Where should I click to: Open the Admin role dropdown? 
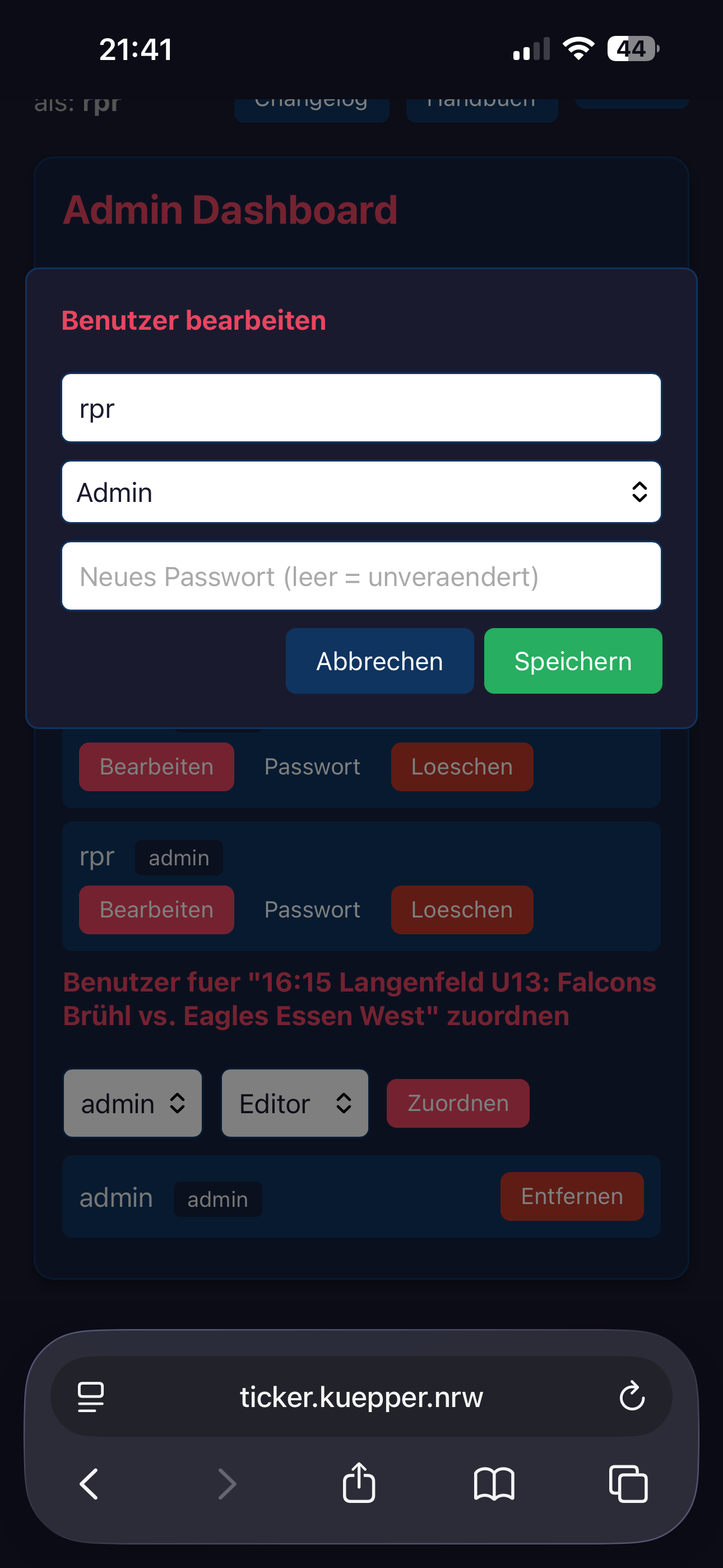pyautogui.click(x=361, y=492)
